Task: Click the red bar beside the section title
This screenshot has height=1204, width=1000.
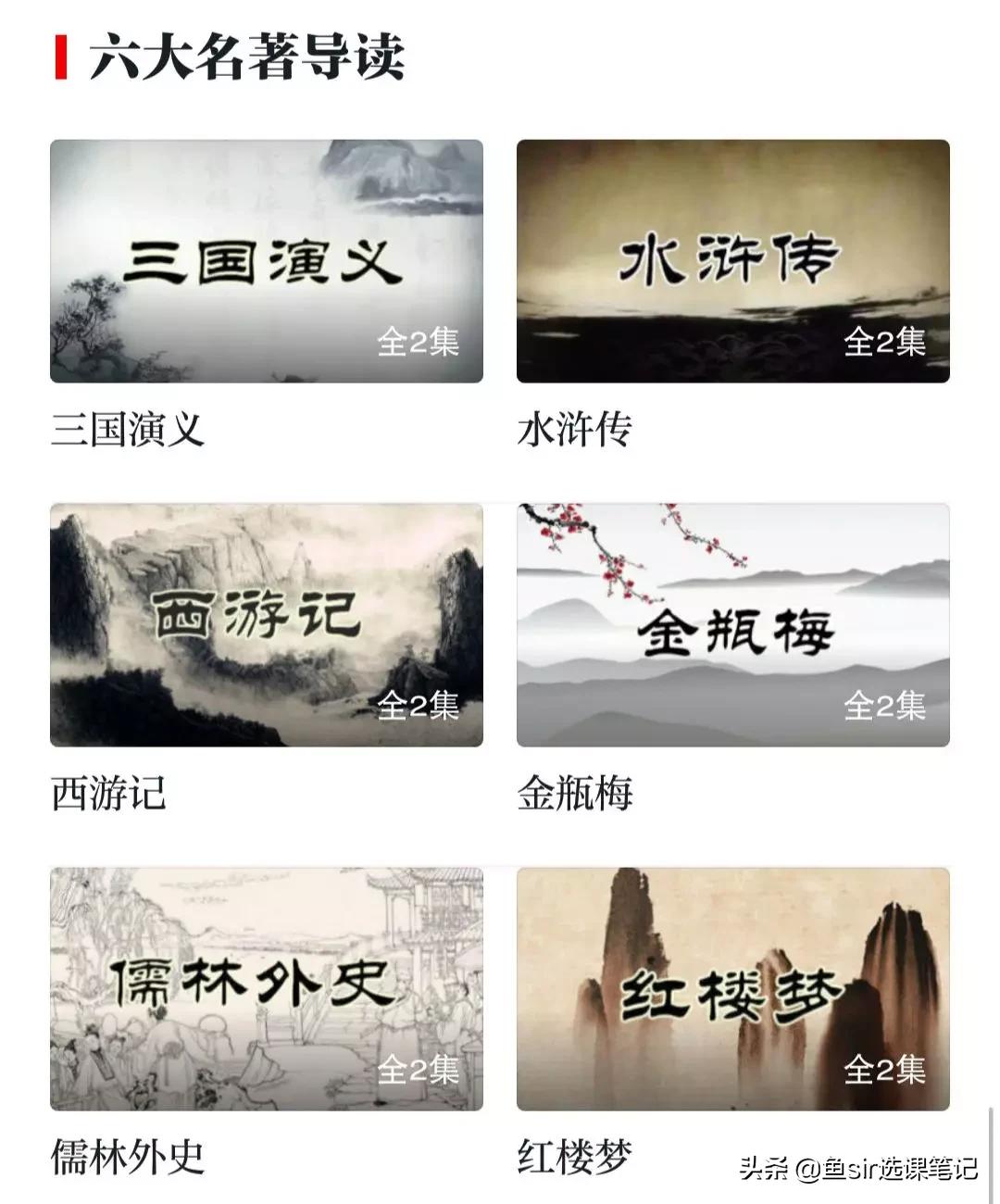Action: pyautogui.click(x=58, y=59)
